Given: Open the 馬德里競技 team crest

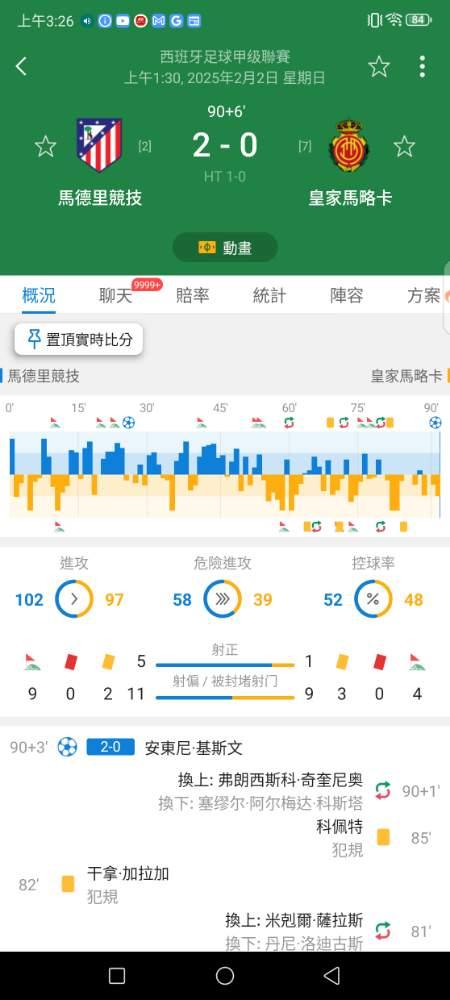Looking at the screenshot, I should click(x=99, y=145).
